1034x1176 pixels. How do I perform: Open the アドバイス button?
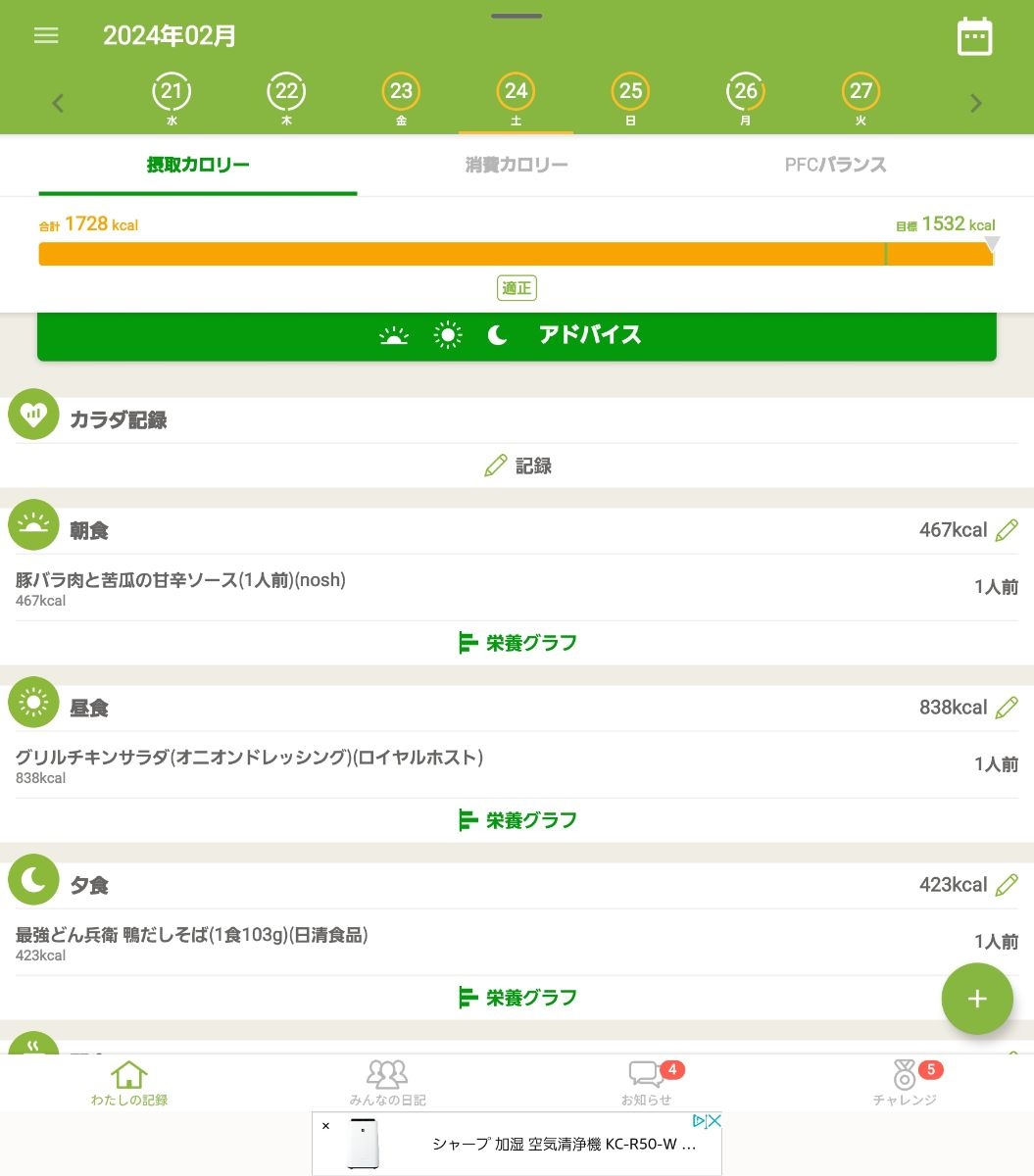(517, 335)
